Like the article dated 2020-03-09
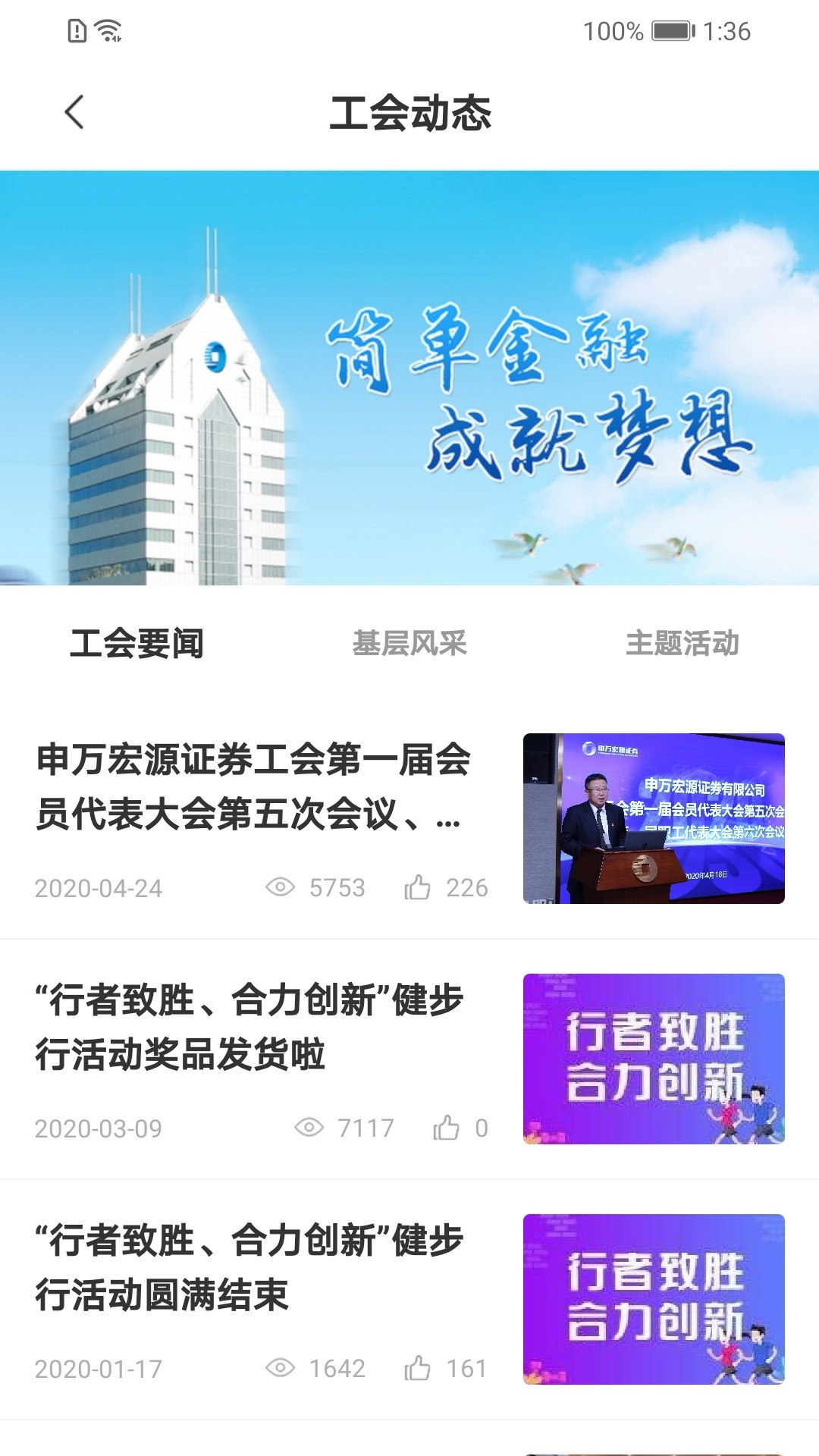819x1456 pixels. click(x=447, y=1128)
